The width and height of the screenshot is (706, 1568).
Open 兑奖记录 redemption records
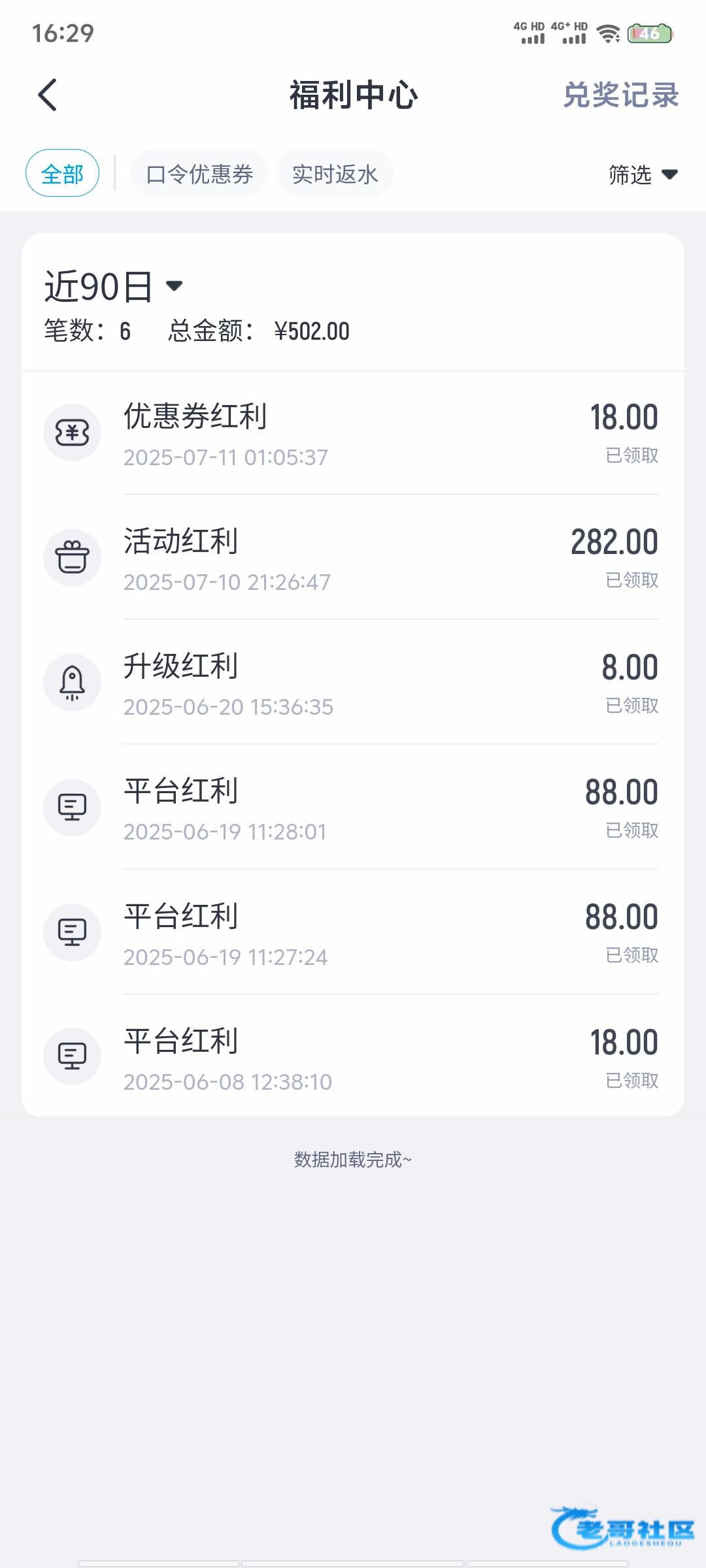point(621,95)
